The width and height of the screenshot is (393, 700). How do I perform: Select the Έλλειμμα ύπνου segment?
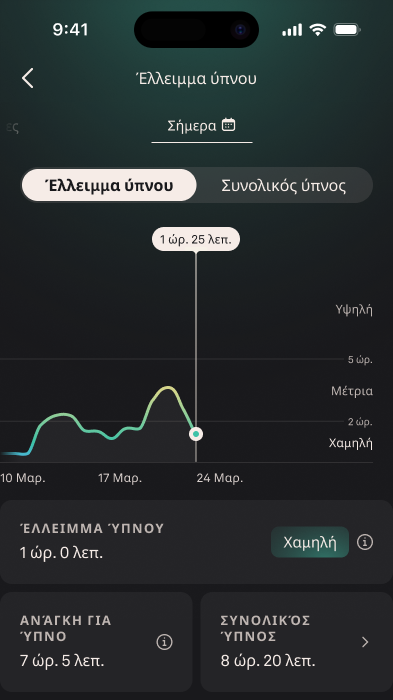pos(109,185)
